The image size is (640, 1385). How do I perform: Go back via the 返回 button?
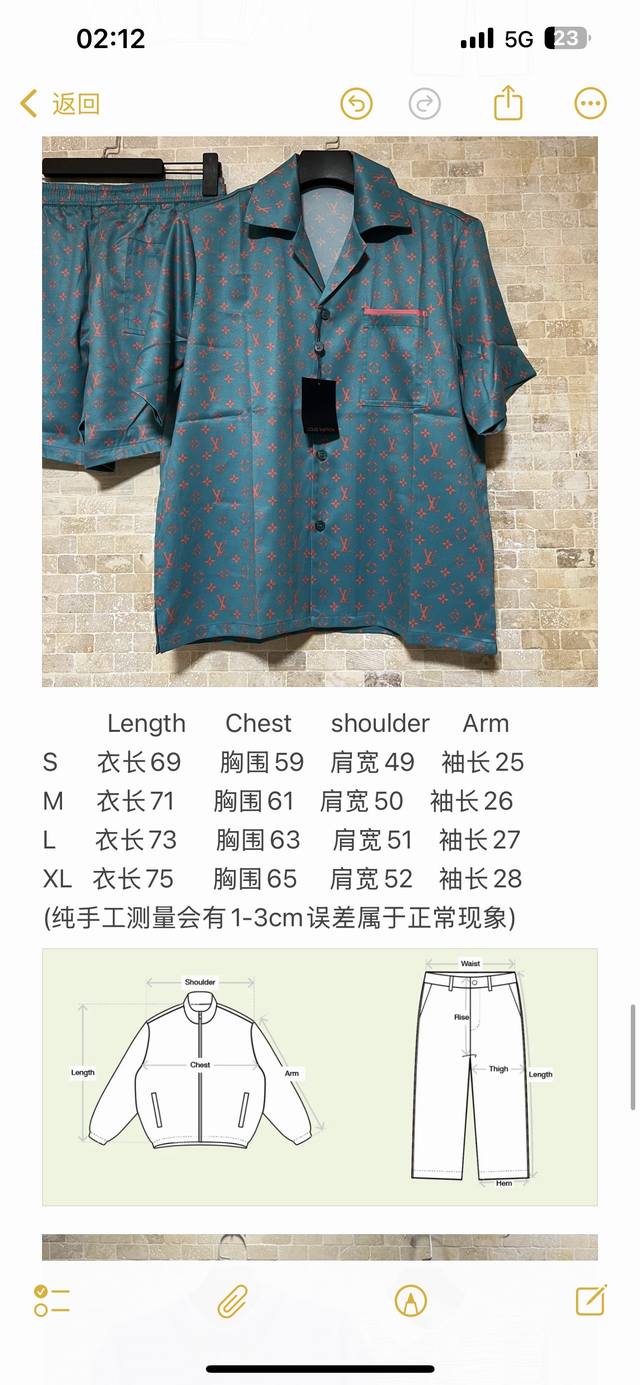tap(60, 103)
